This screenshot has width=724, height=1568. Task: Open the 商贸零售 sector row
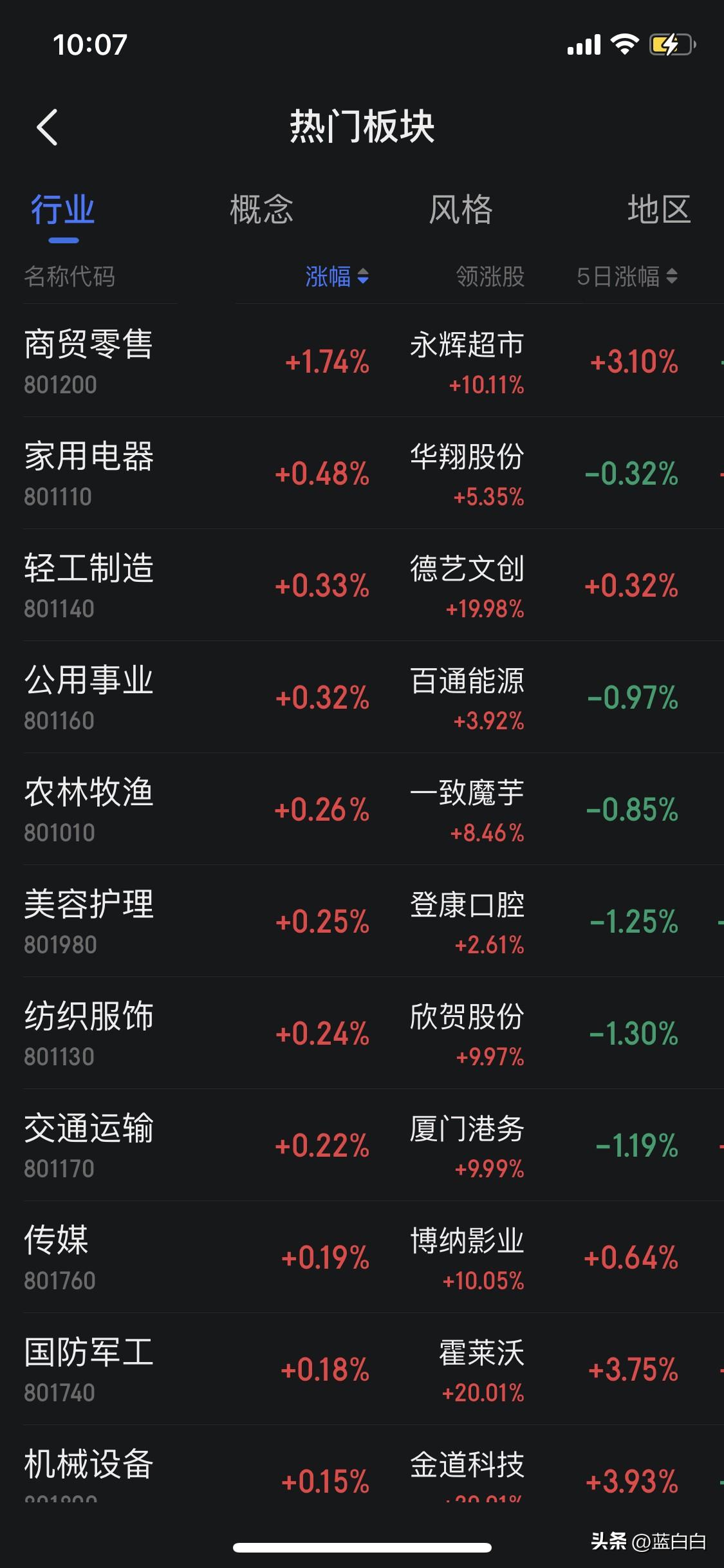pos(88,360)
